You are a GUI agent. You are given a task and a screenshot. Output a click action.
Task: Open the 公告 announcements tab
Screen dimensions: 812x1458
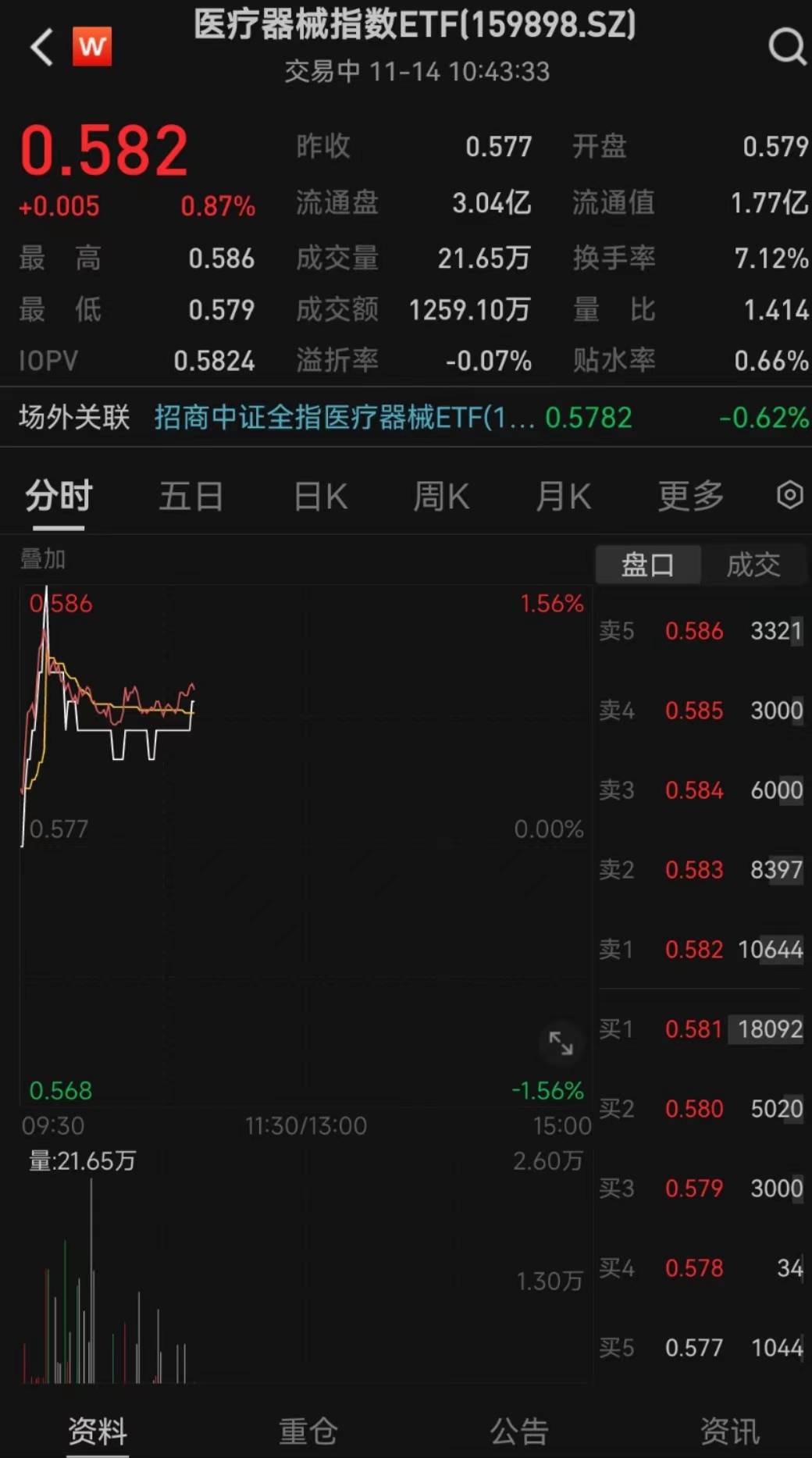(x=519, y=1431)
